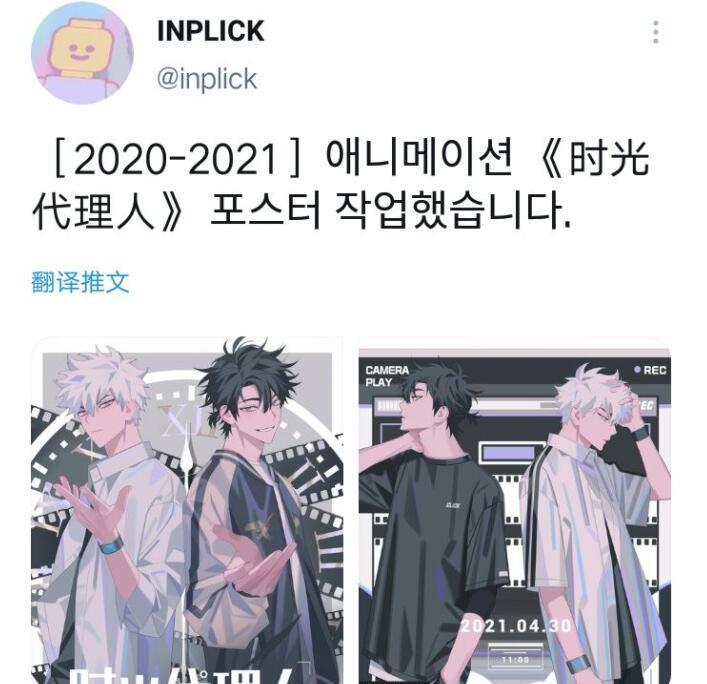Screen dimensions: 707x684
Task: Visit the @inplick handle
Action: coord(207,79)
